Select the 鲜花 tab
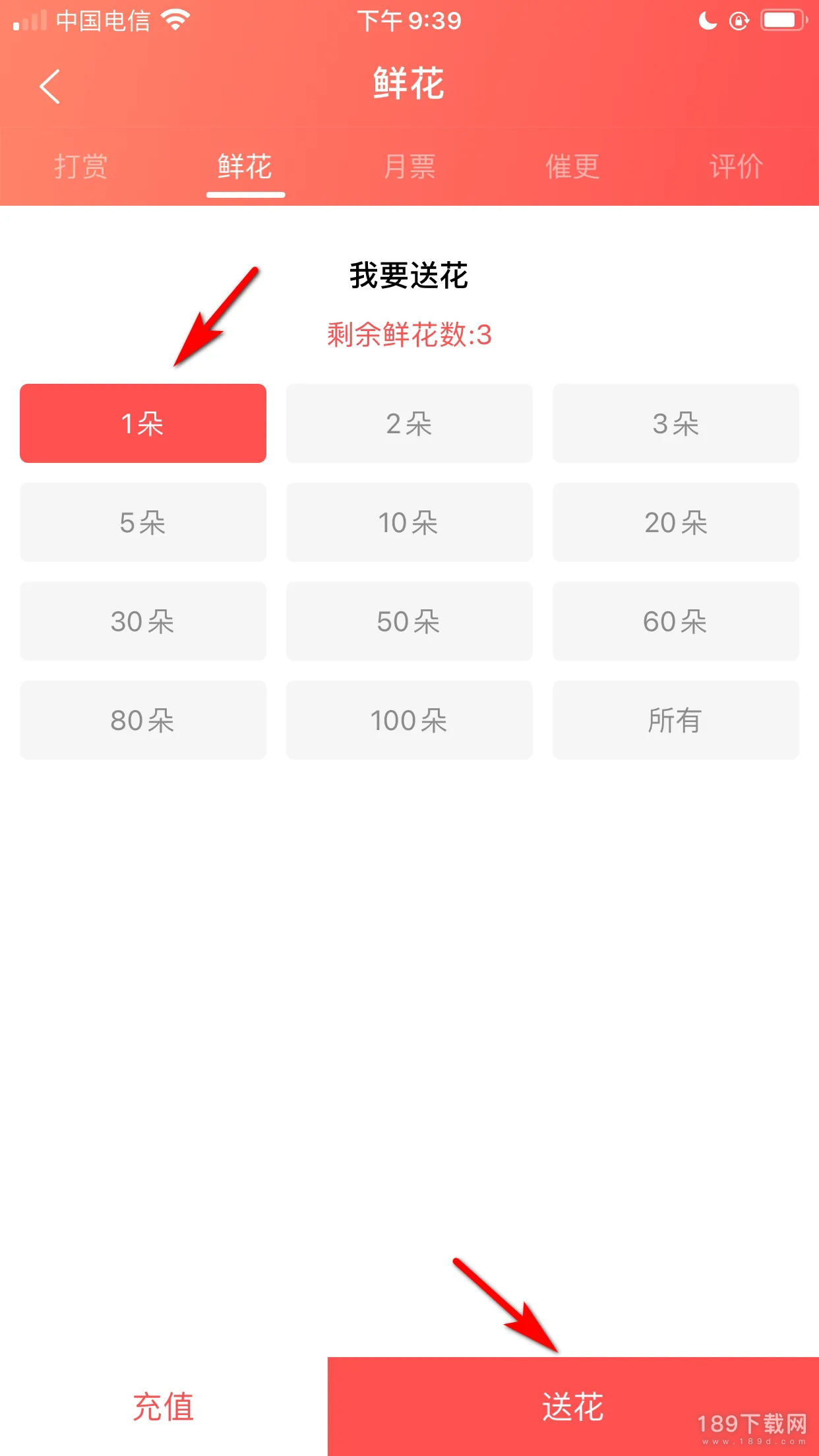This screenshot has width=819, height=1456. point(245,166)
